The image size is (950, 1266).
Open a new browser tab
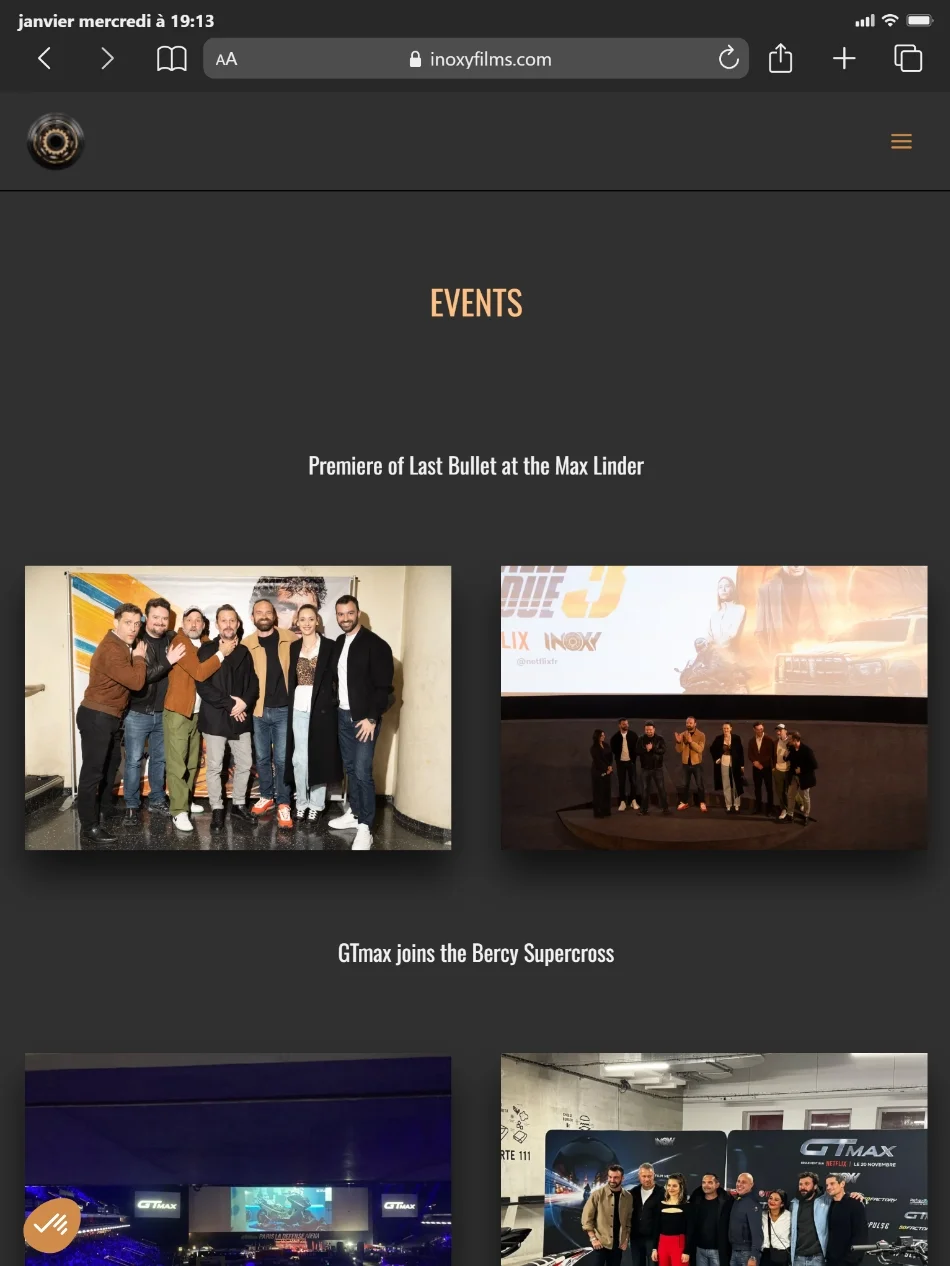tap(844, 59)
